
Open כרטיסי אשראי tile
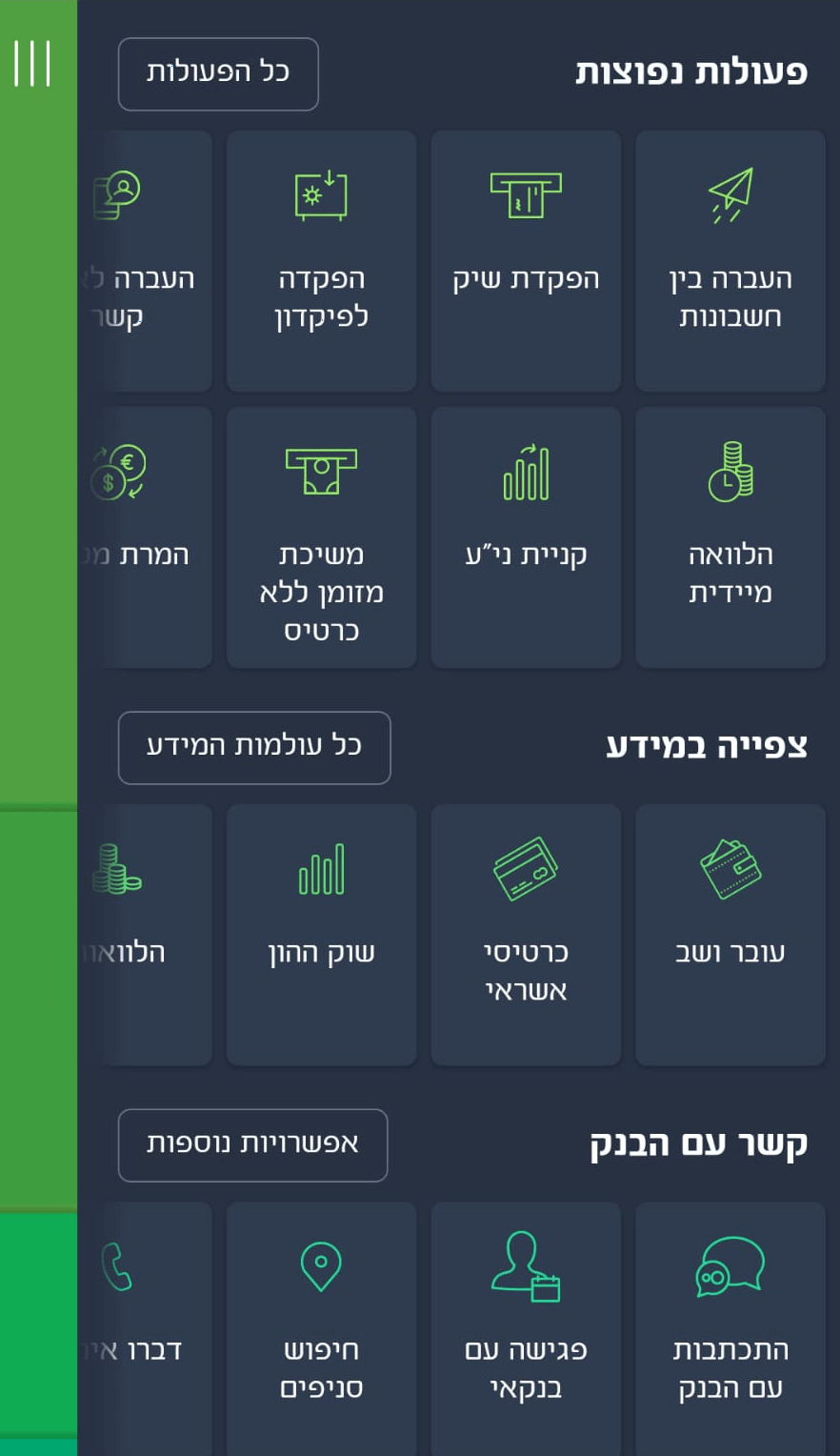coord(526,935)
